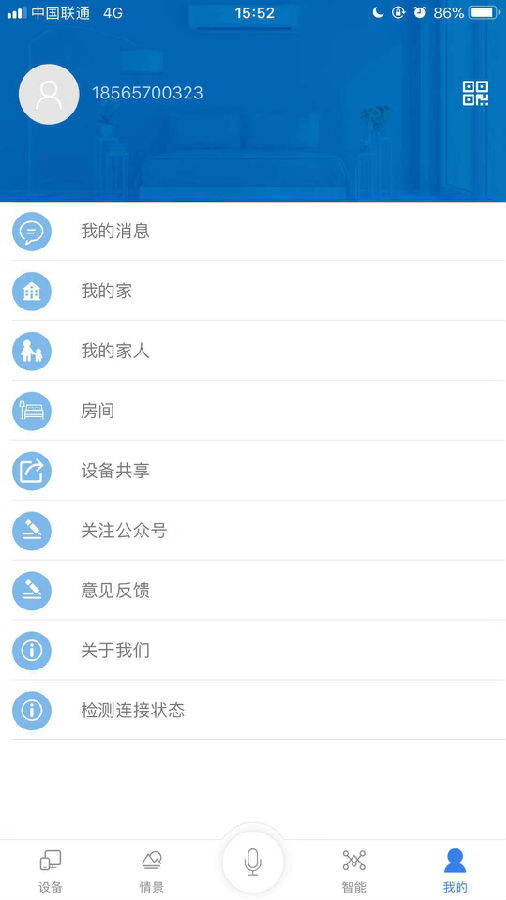Image resolution: width=506 pixels, height=900 pixels.
Task: Open 意见反馈 feedback row
Action: [x=253, y=590]
